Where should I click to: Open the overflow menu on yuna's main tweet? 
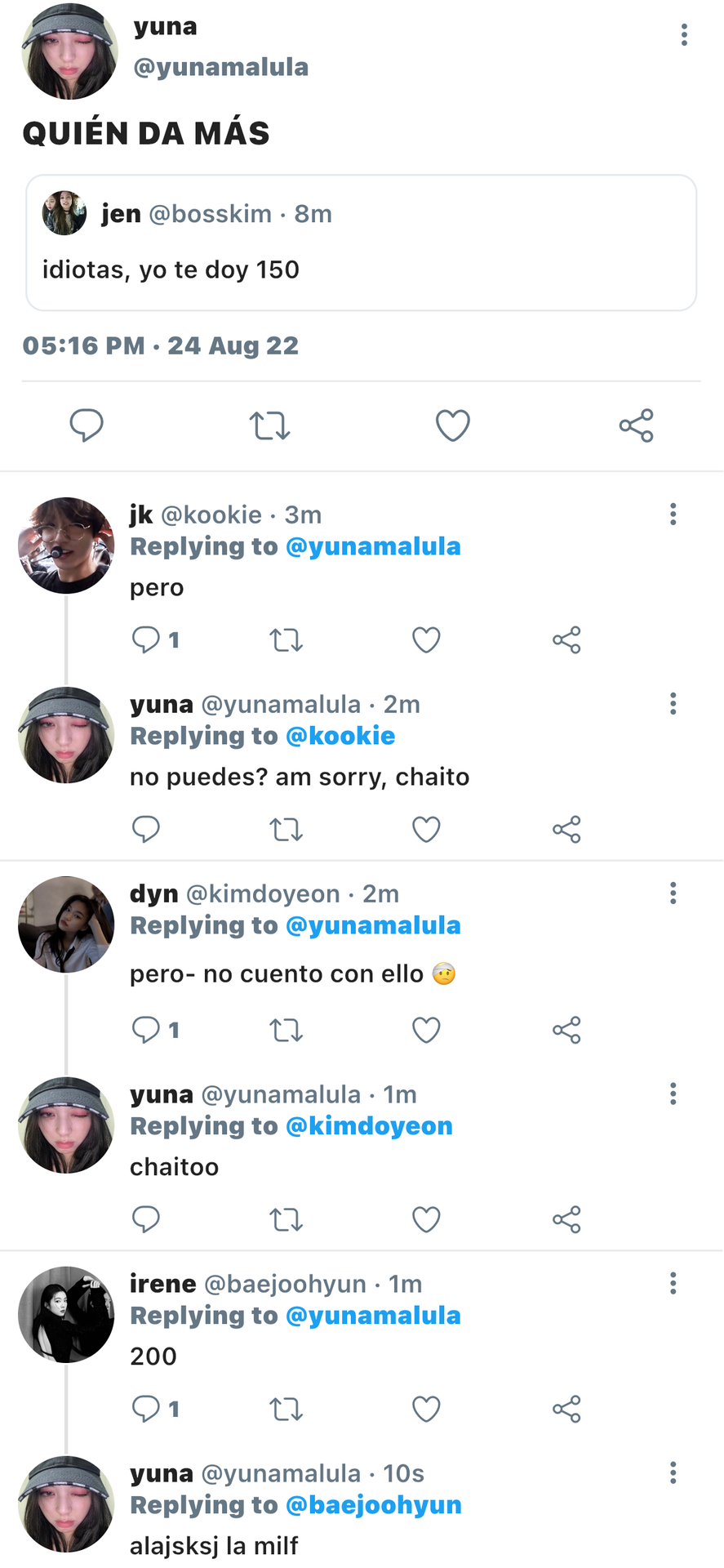684,34
